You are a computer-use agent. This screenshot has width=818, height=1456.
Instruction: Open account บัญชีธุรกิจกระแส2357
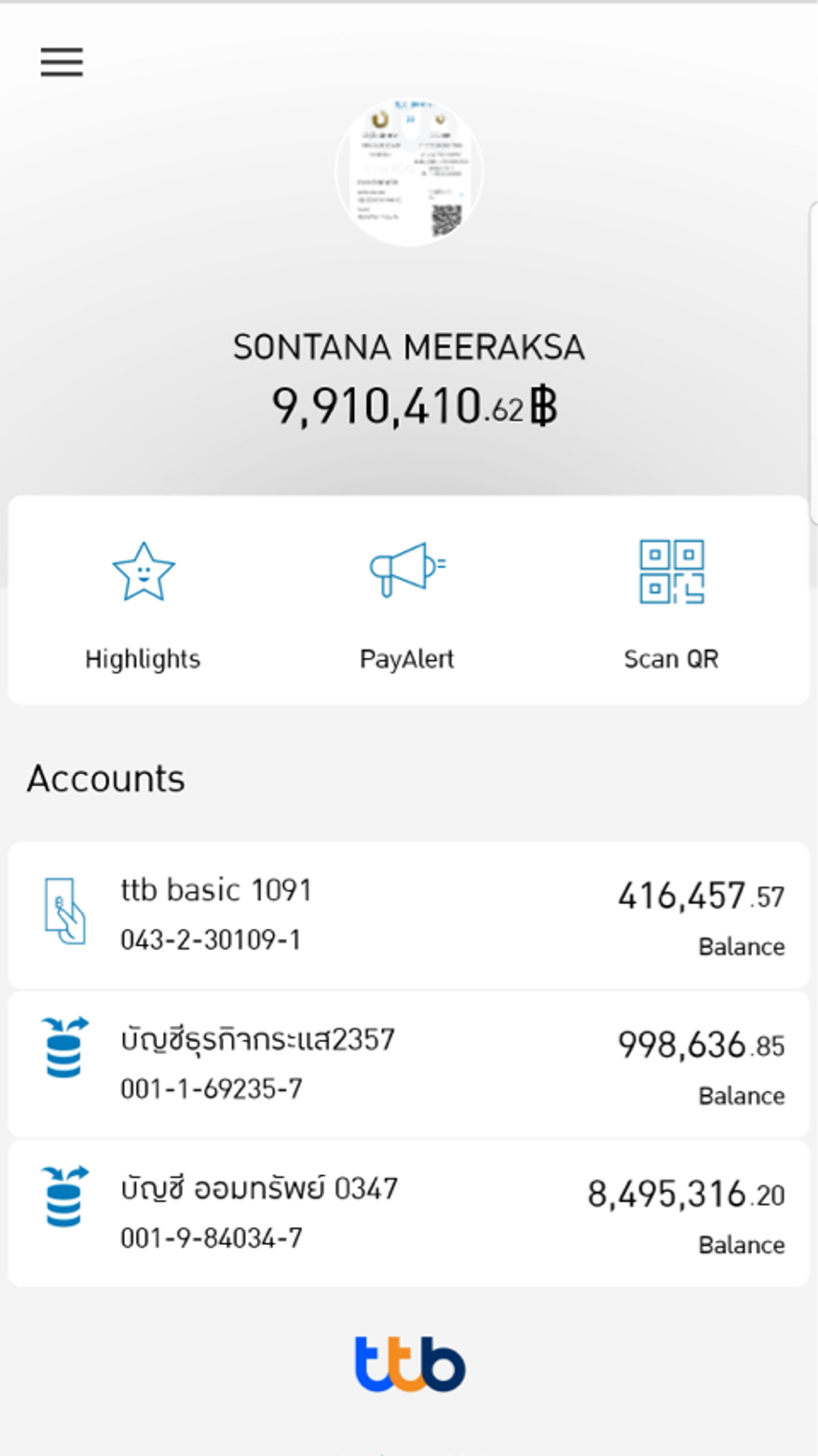[409, 1063]
